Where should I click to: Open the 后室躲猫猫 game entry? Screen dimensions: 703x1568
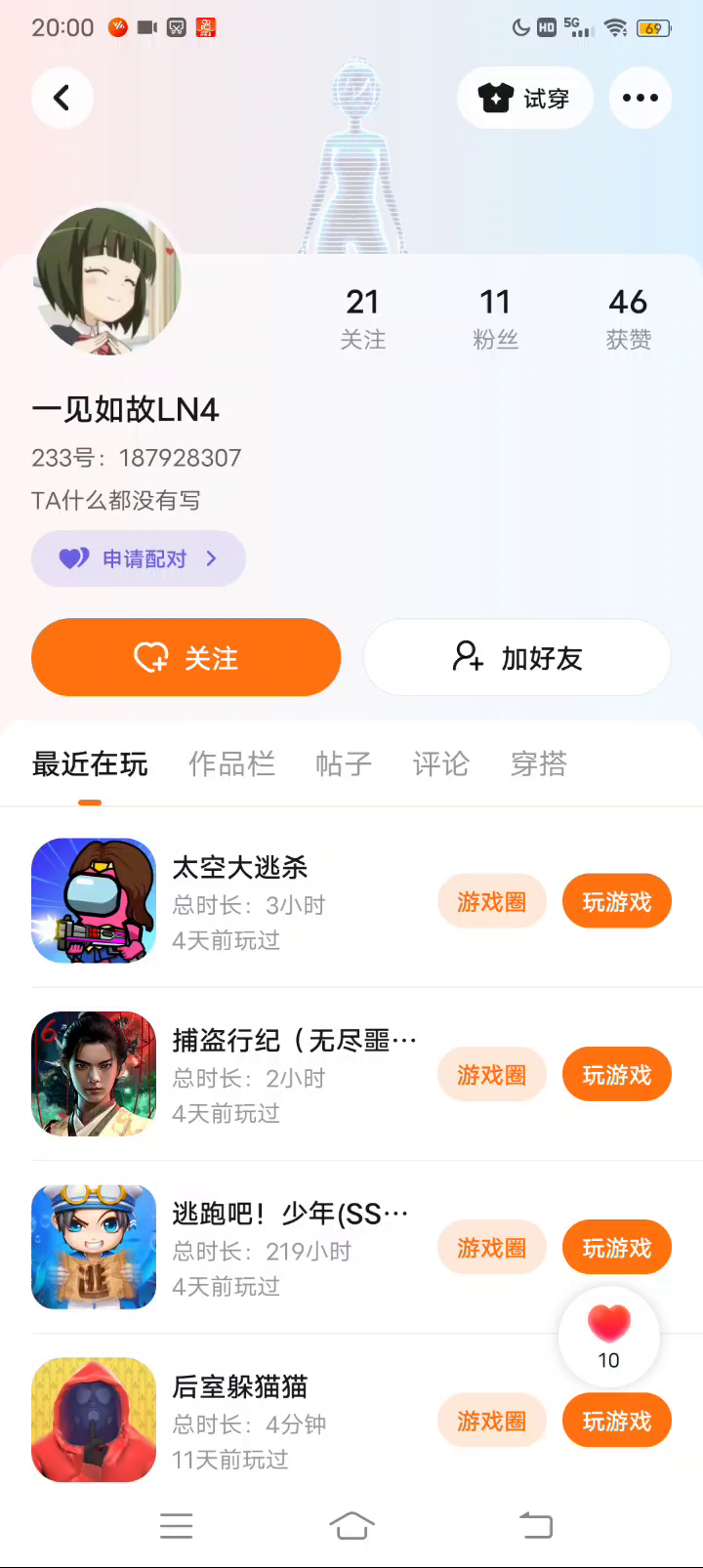pos(239,1387)
